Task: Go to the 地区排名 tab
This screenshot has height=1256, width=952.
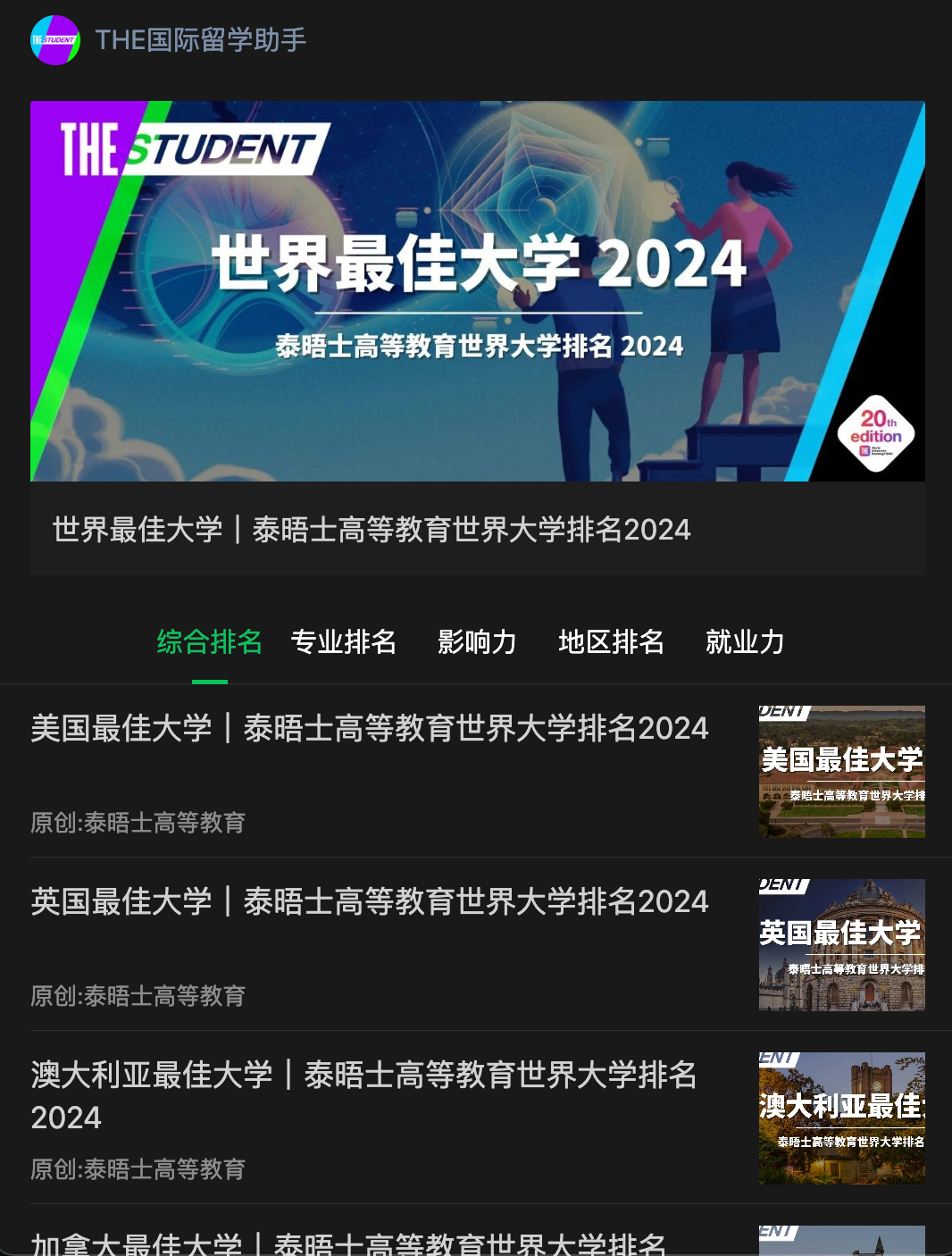Action: [611, 641]
